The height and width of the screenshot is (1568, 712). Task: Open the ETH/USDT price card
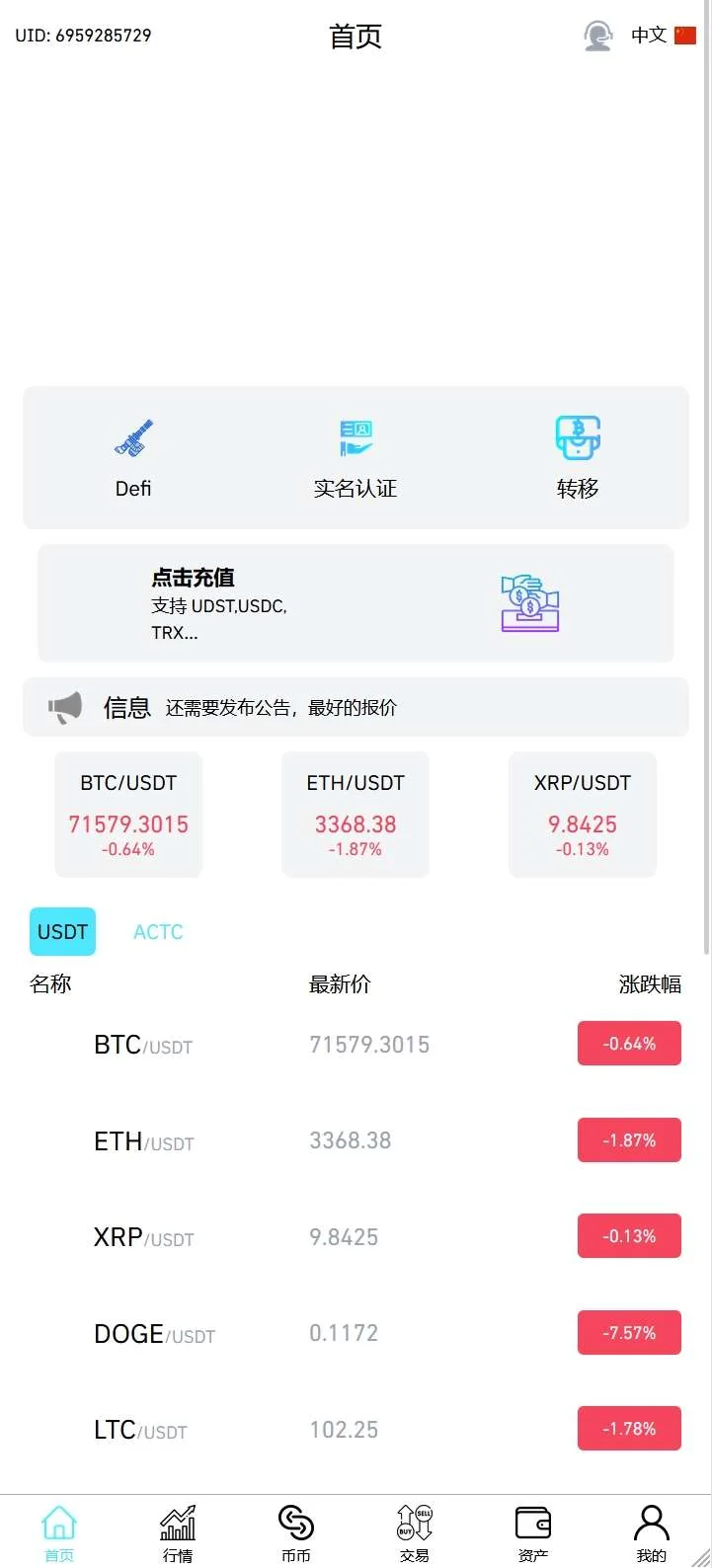click(x=356, y=815)
